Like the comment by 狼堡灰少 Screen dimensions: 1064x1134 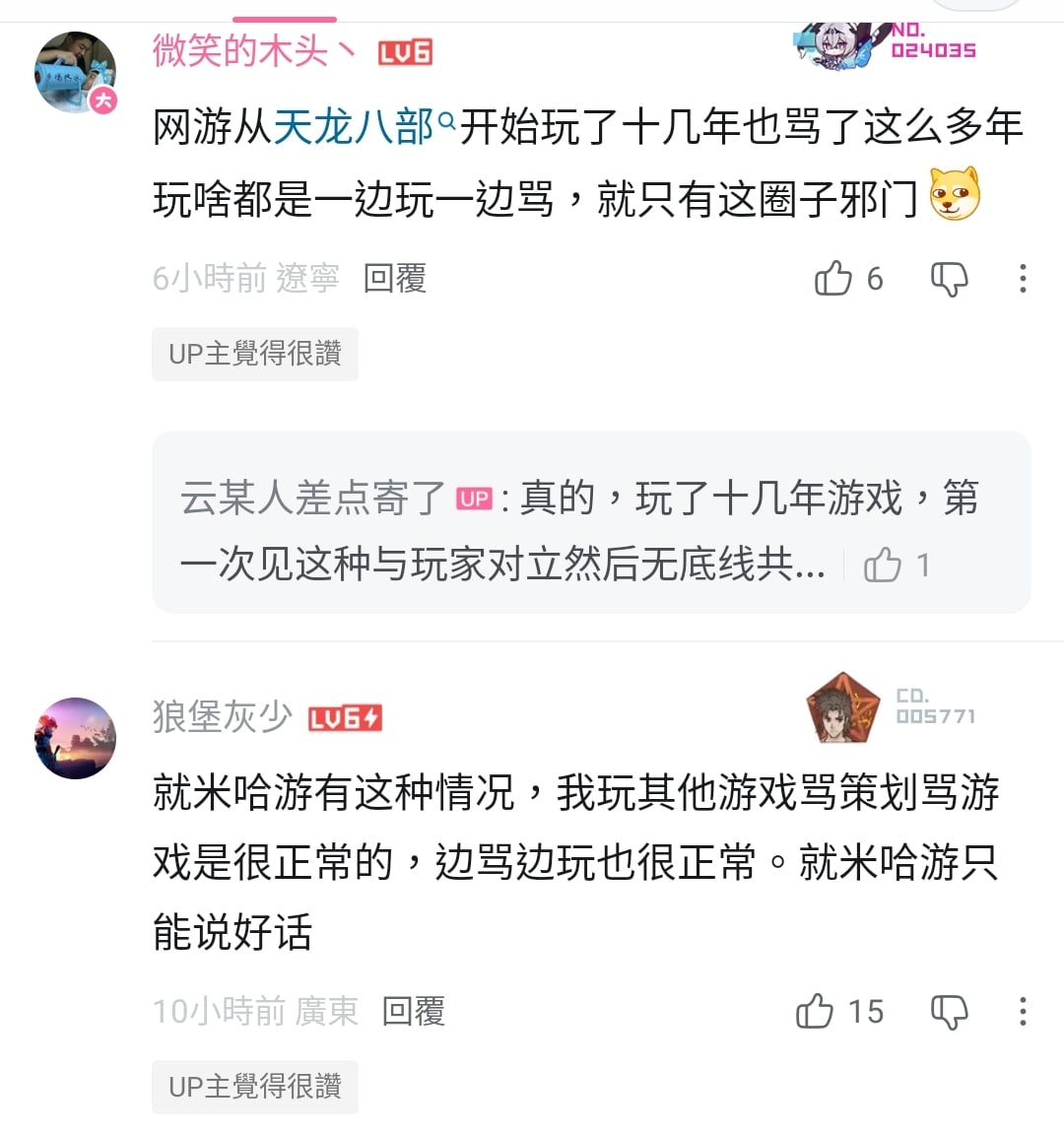pyautogui.click(x=815, y=1012)
